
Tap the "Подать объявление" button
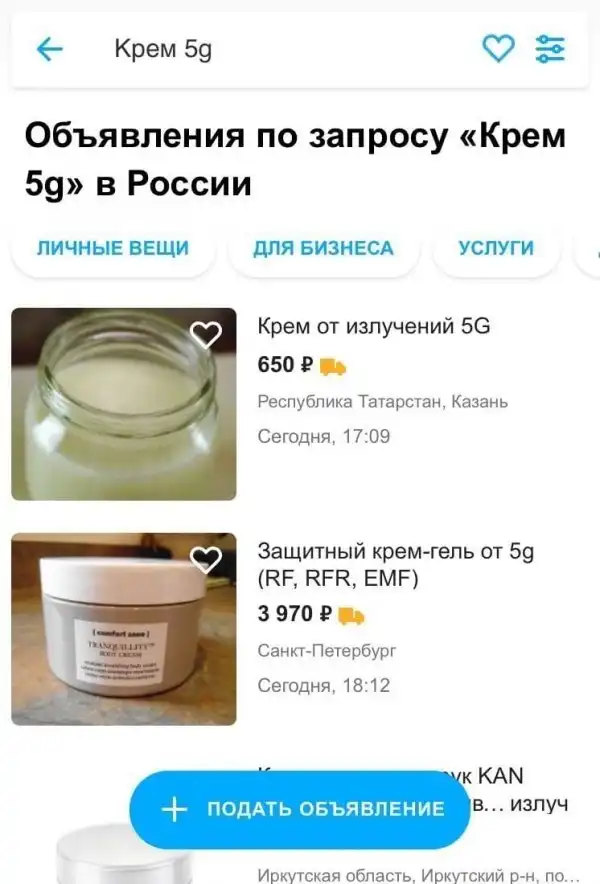(299, 809)
